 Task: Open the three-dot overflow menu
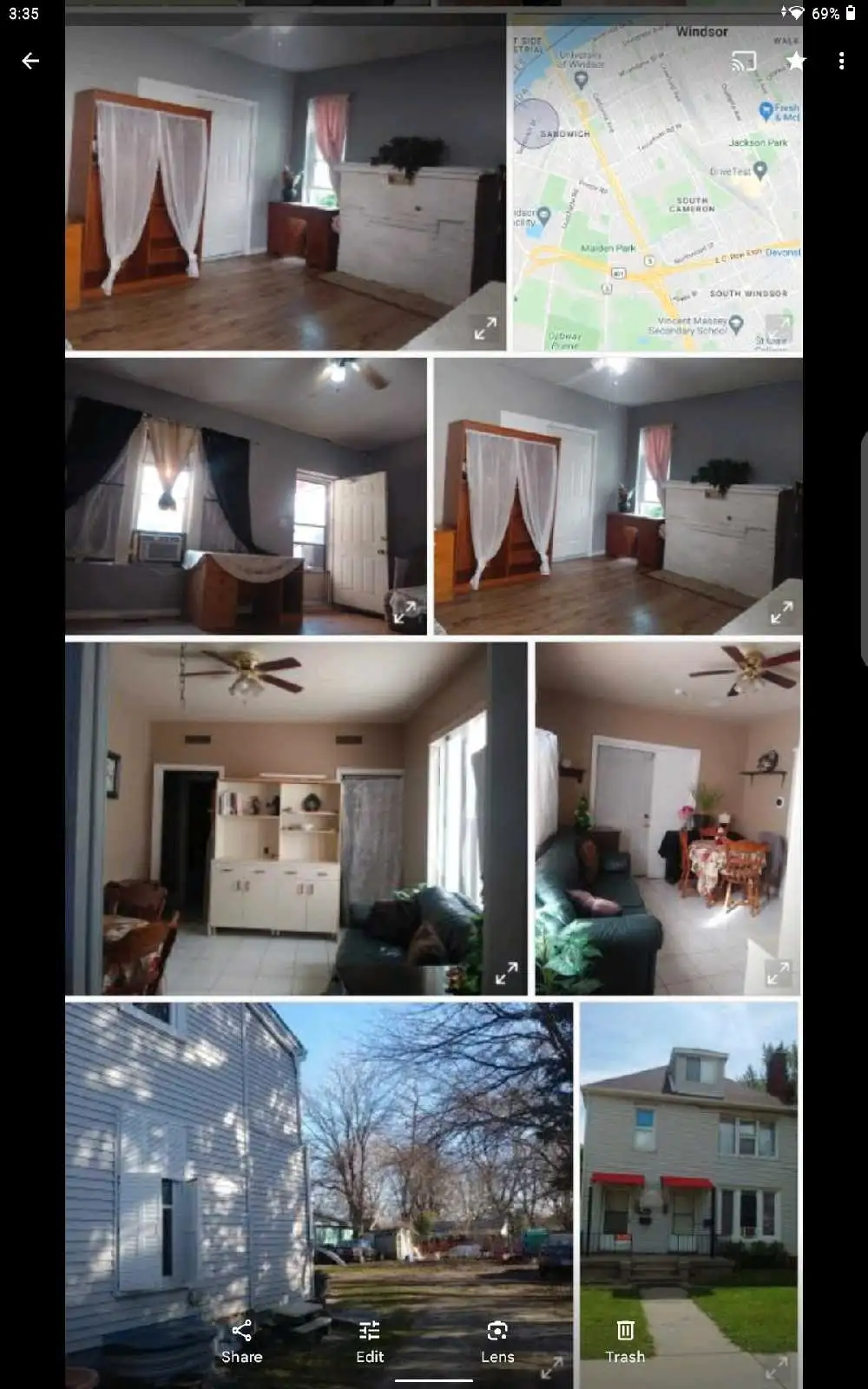click(841, 61)
